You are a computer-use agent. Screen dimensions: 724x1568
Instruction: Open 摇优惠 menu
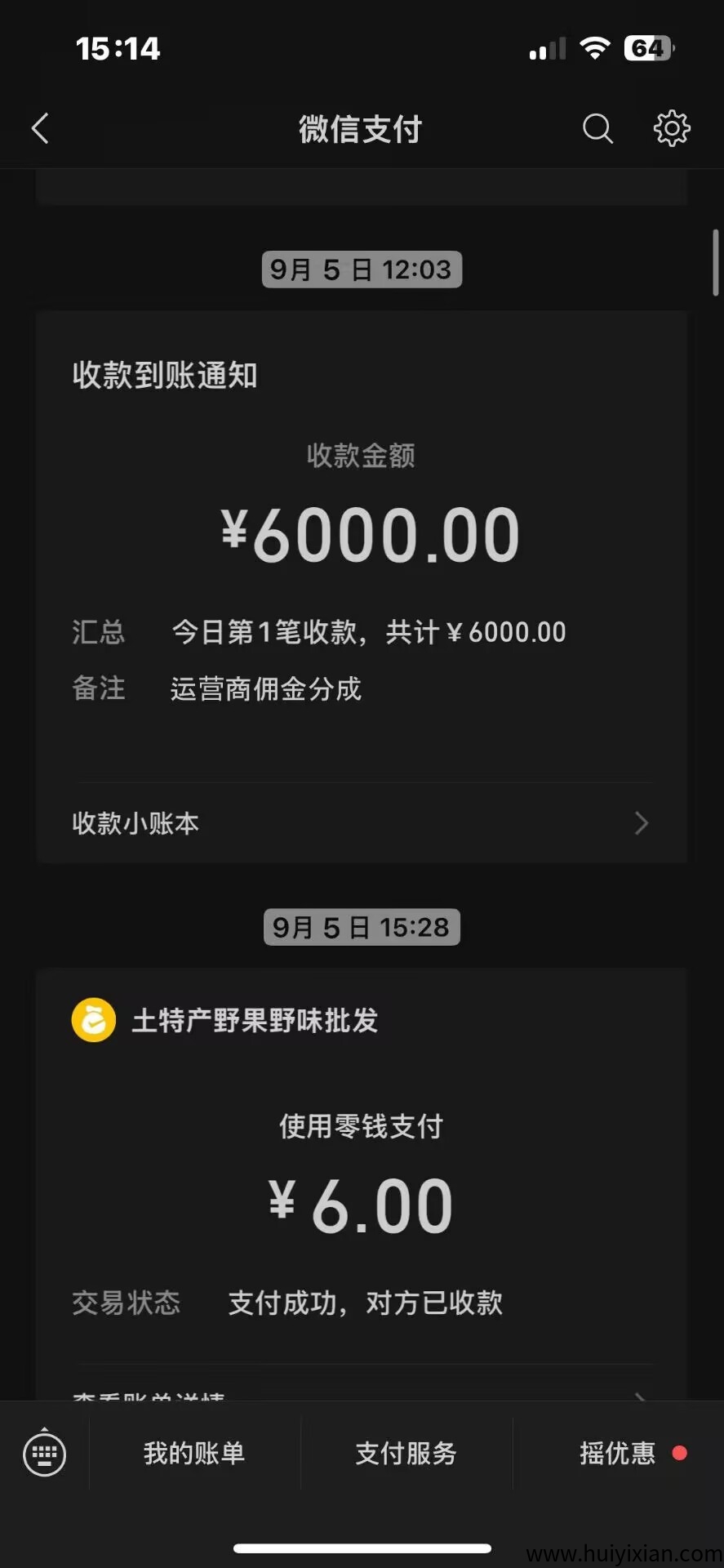coord(618,1453)
